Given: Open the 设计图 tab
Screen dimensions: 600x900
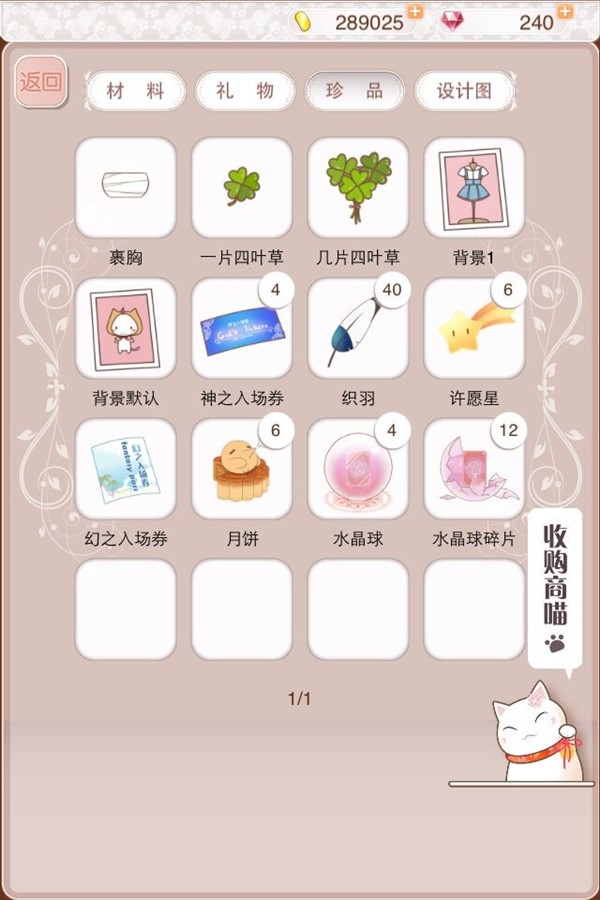Looking at the screenshot, I should coord(464,91).
